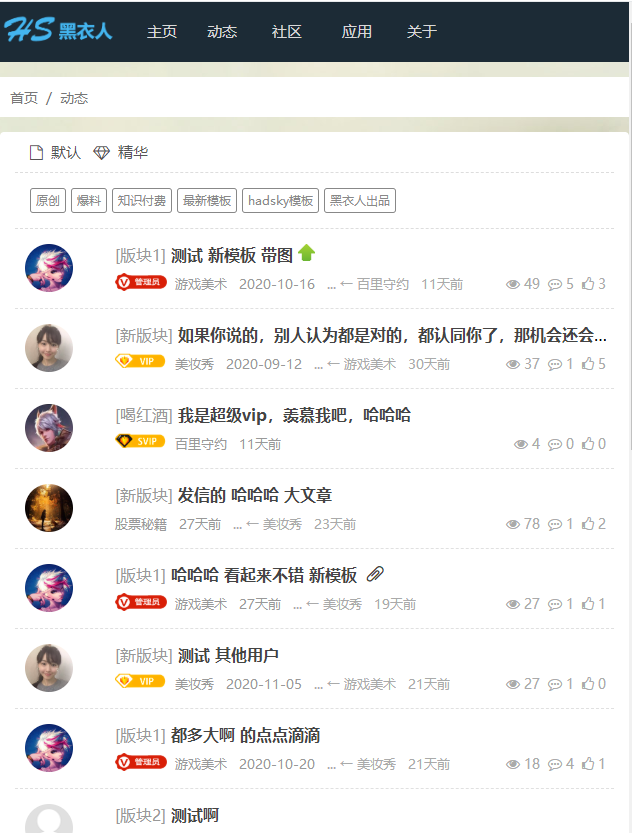Open the post 都多大啊 的点点滴滴
The image size is (632, 833).
coord(245,735)
